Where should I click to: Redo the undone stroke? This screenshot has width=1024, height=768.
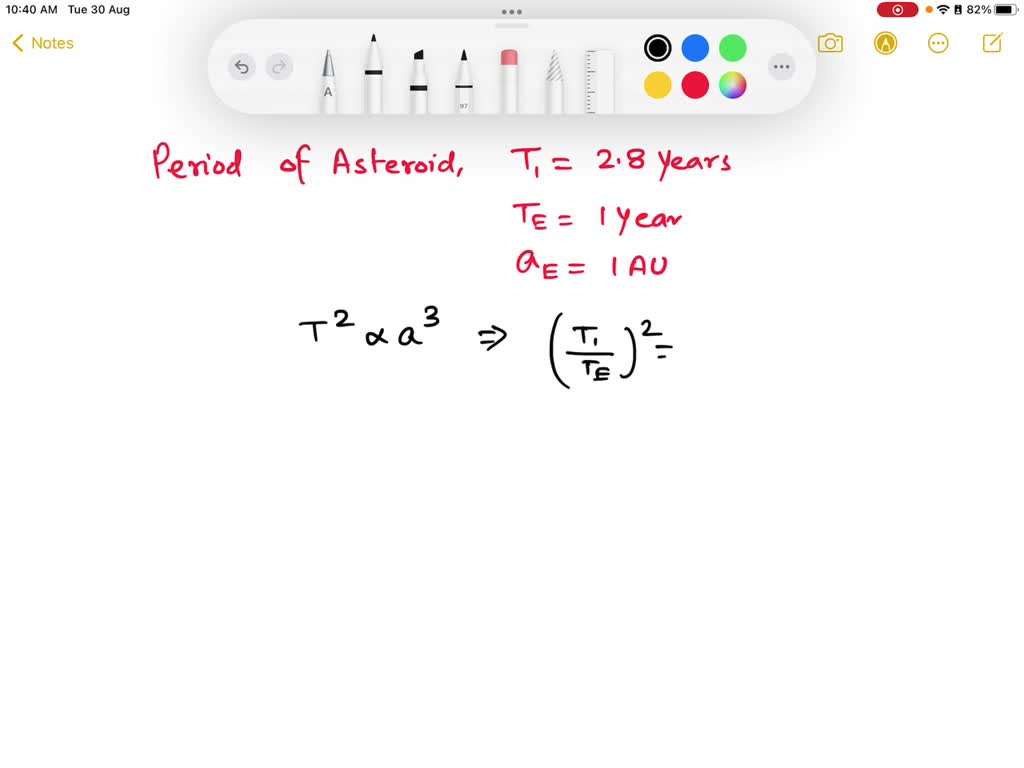coord(280,68)
